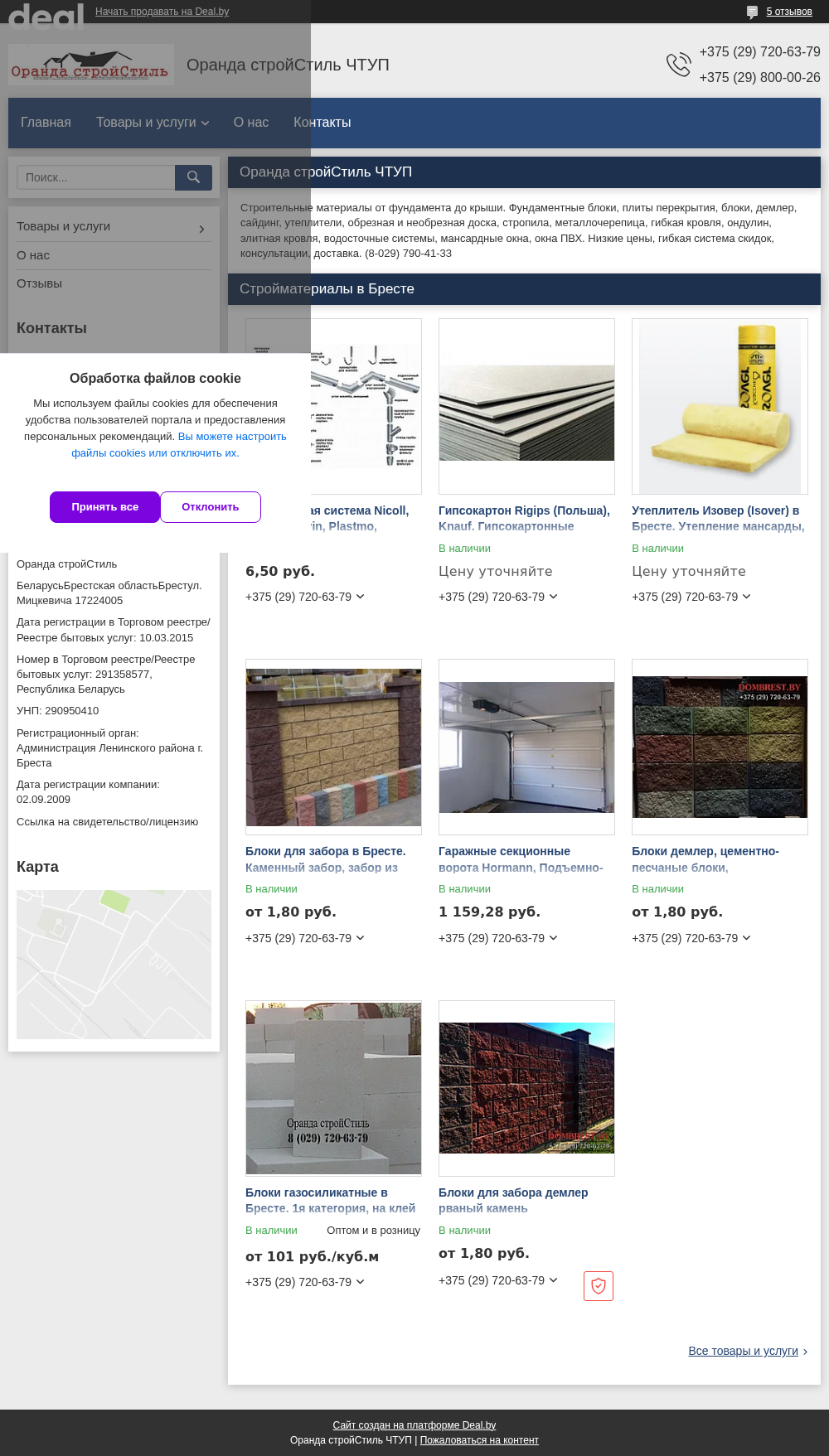Expand Товары и услуги in the top menu

(x=152, y=123)
